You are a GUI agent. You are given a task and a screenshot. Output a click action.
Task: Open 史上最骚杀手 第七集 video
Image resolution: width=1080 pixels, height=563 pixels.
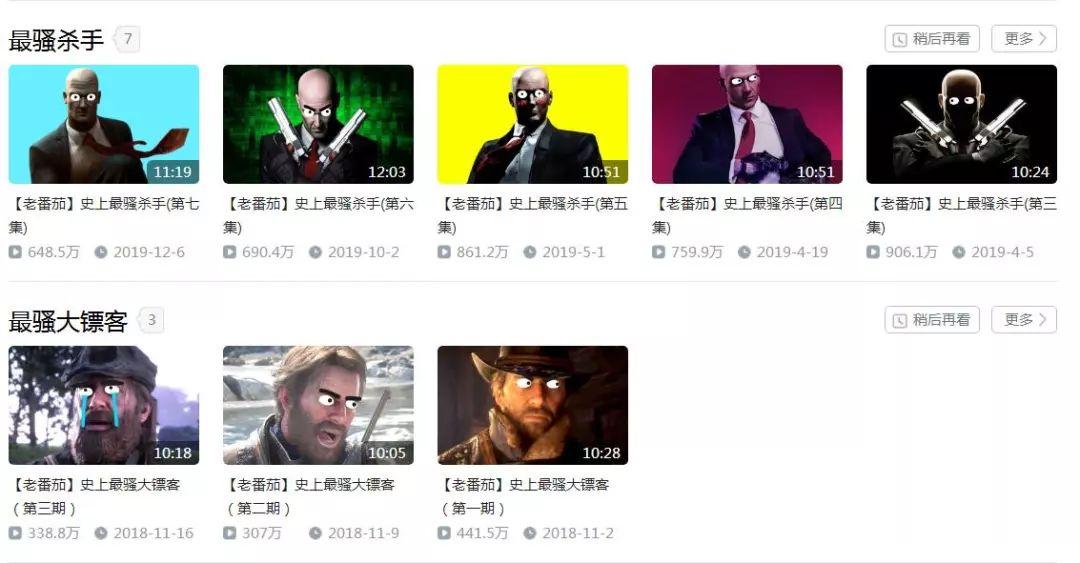click(x=104, y=124)
